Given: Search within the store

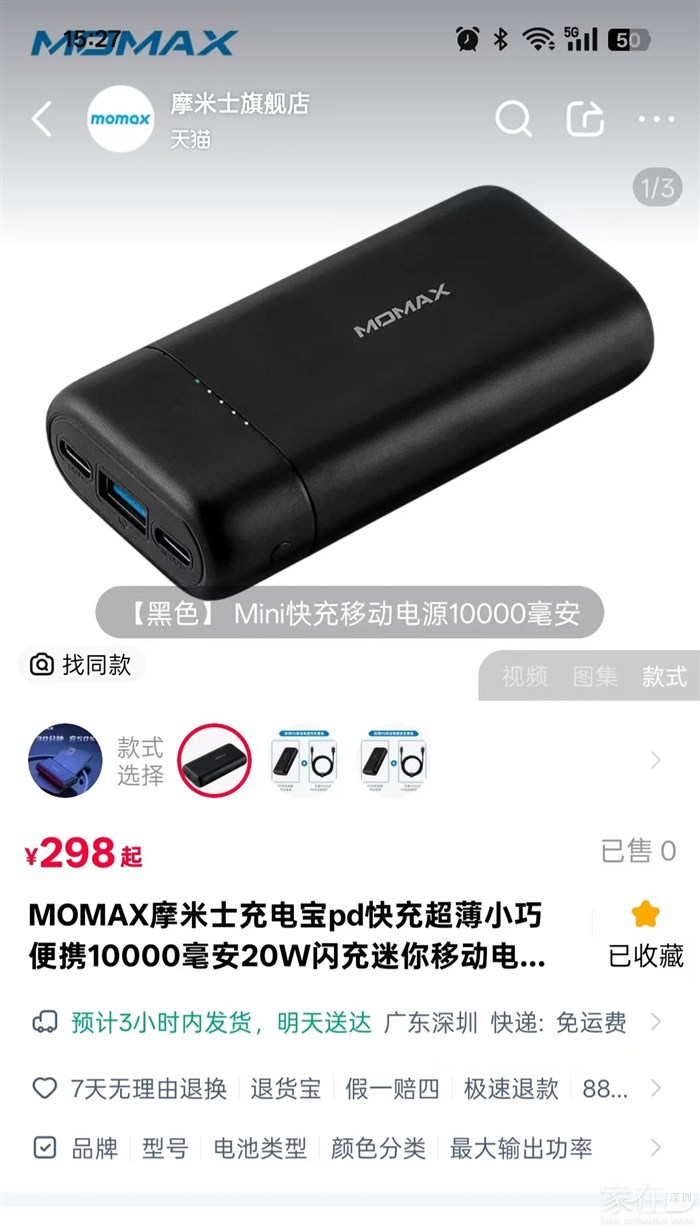Looking at the screenshot, I should (x=514, y=120).
